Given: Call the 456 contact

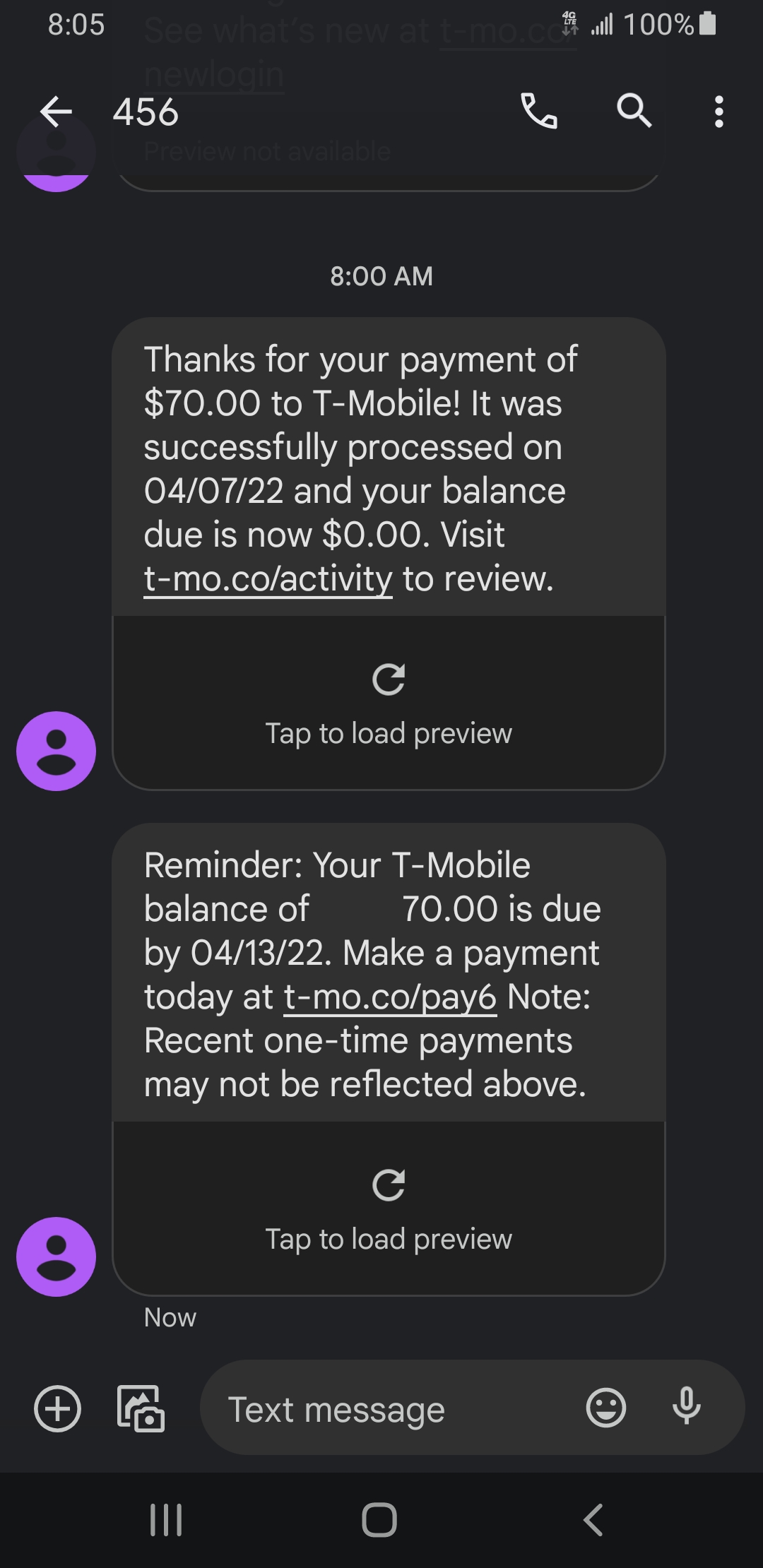Looking at the screenshot, I should (539, 112).
